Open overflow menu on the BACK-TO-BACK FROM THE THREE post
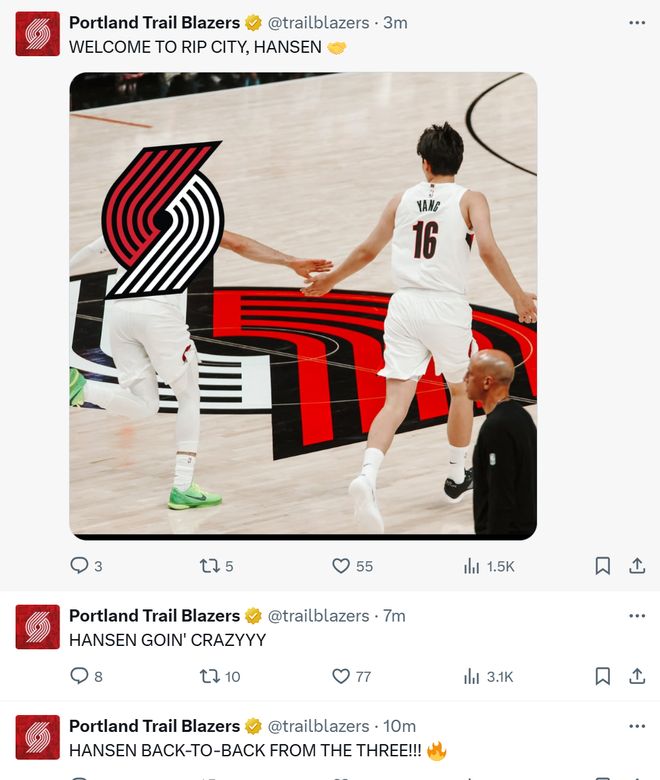This screenshot has height=780, width=660. 637,726
